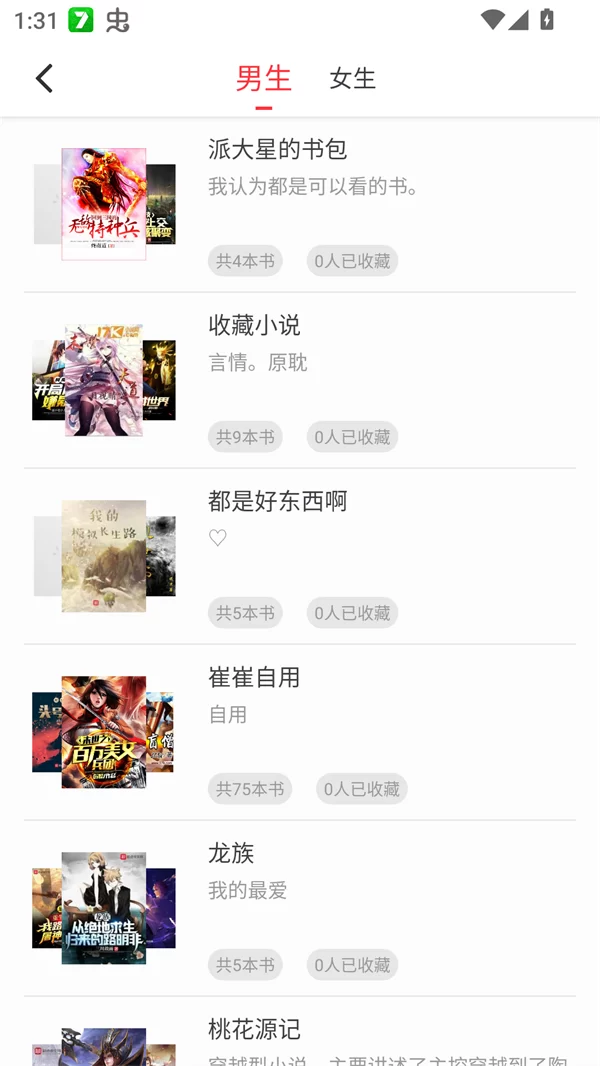The height and width of the screenshot is (1066, 600).
Task: Open the 都是好东西啊 book list
Action: pos(300,557)
